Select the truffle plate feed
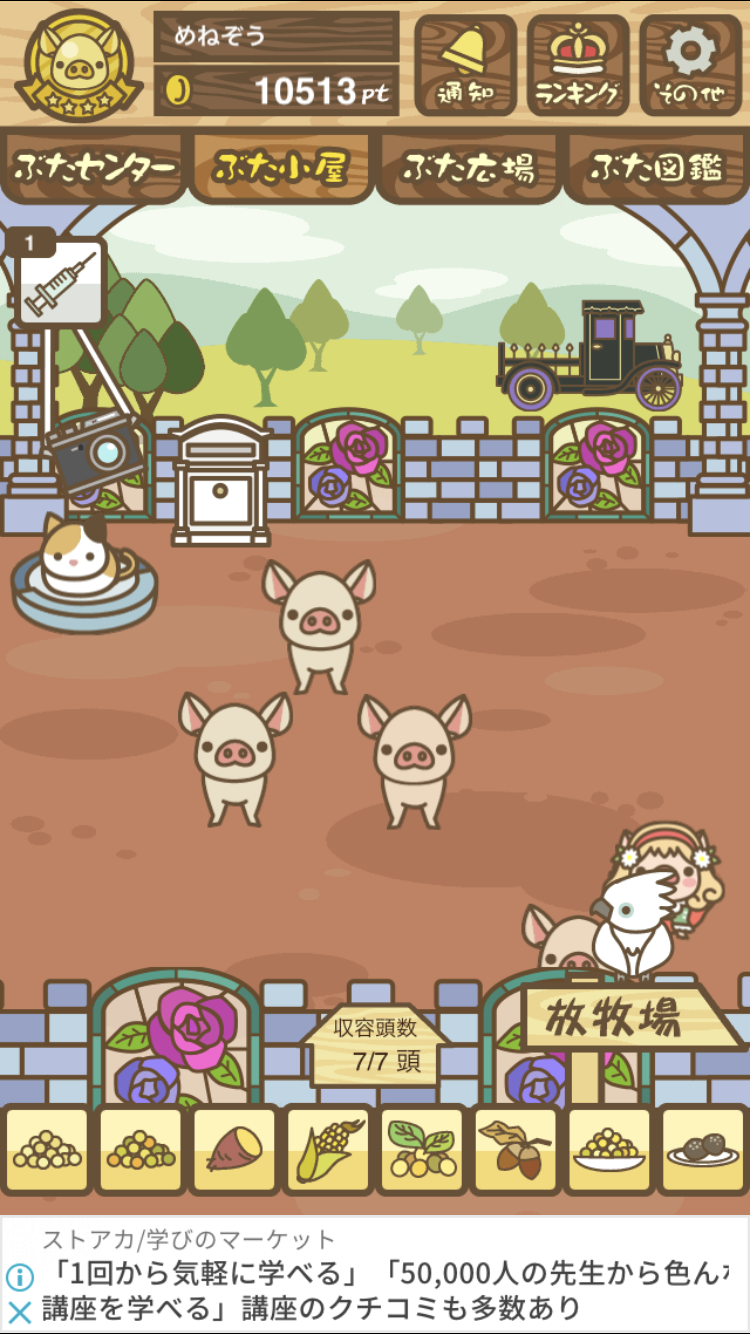 pos(702,1150)
